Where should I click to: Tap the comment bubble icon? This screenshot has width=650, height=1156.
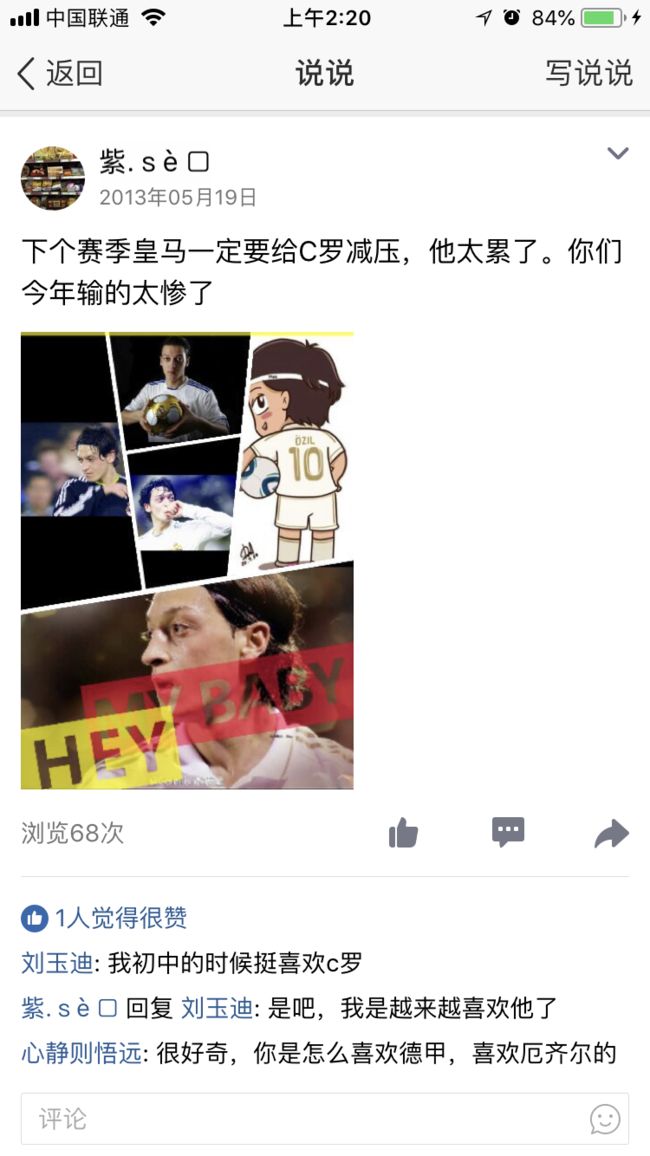(508, 833)
